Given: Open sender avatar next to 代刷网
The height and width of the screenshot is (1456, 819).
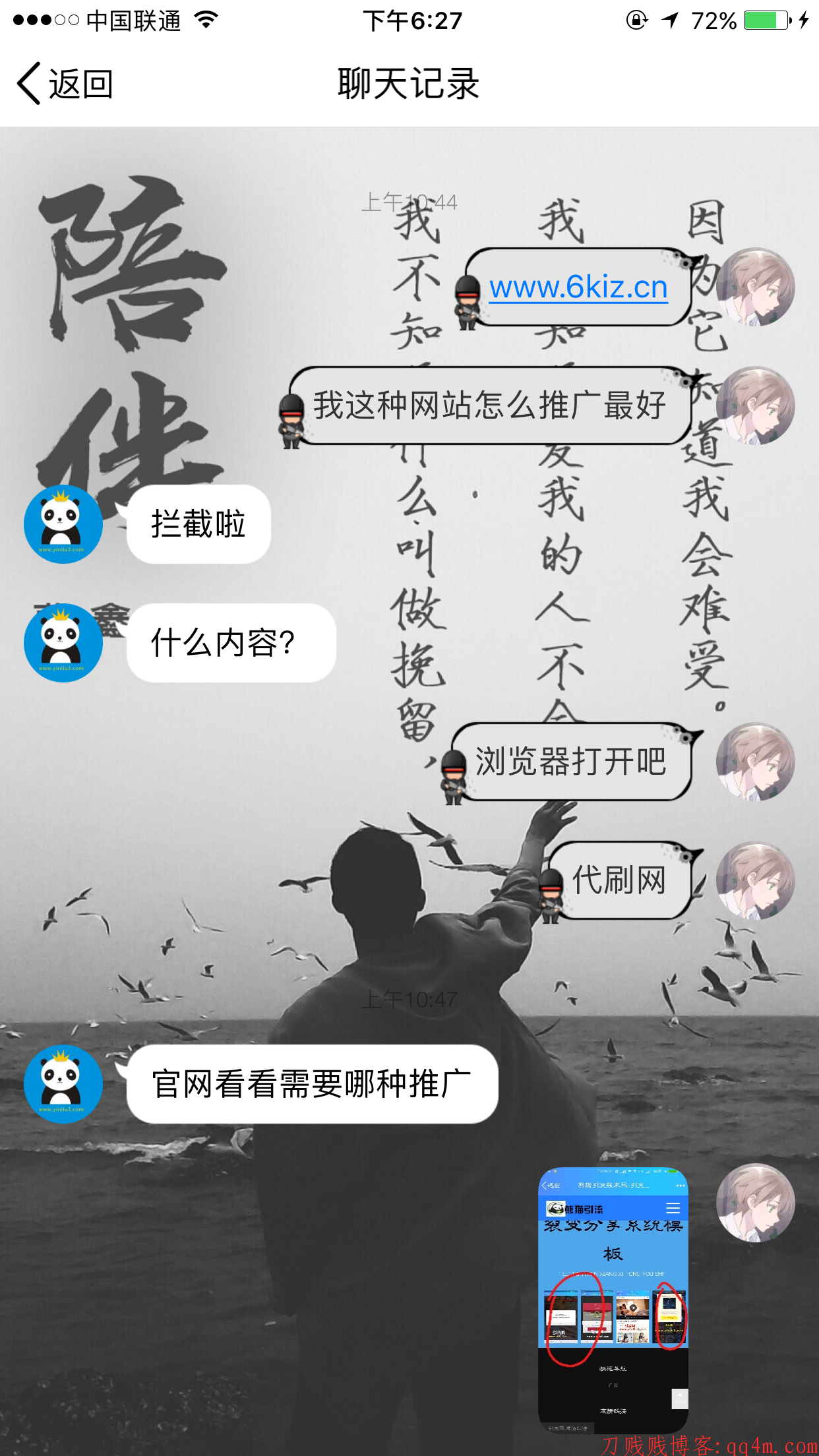Looking at the screenshot, I should pyautogui.click(x=755, y=880).
